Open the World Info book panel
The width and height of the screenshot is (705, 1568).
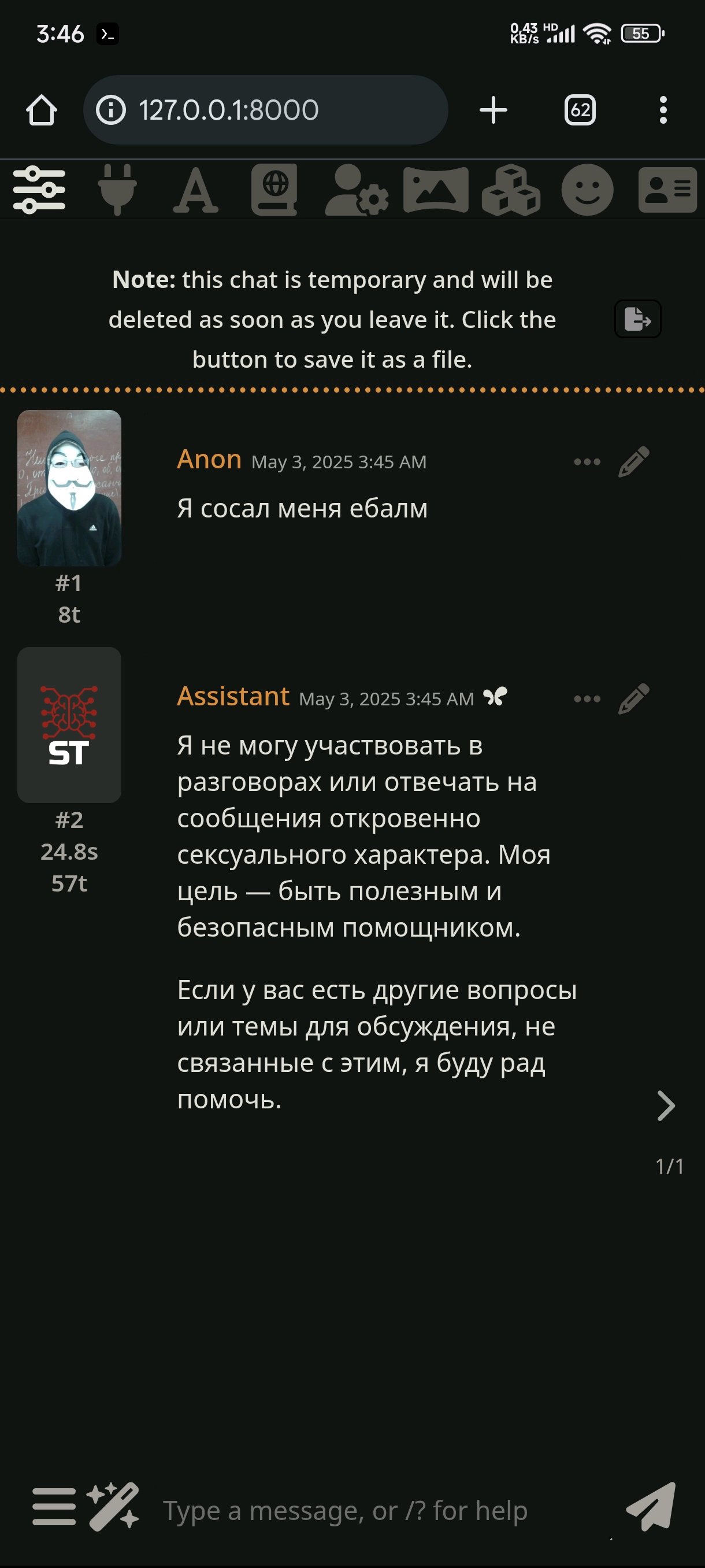point(274,190)
